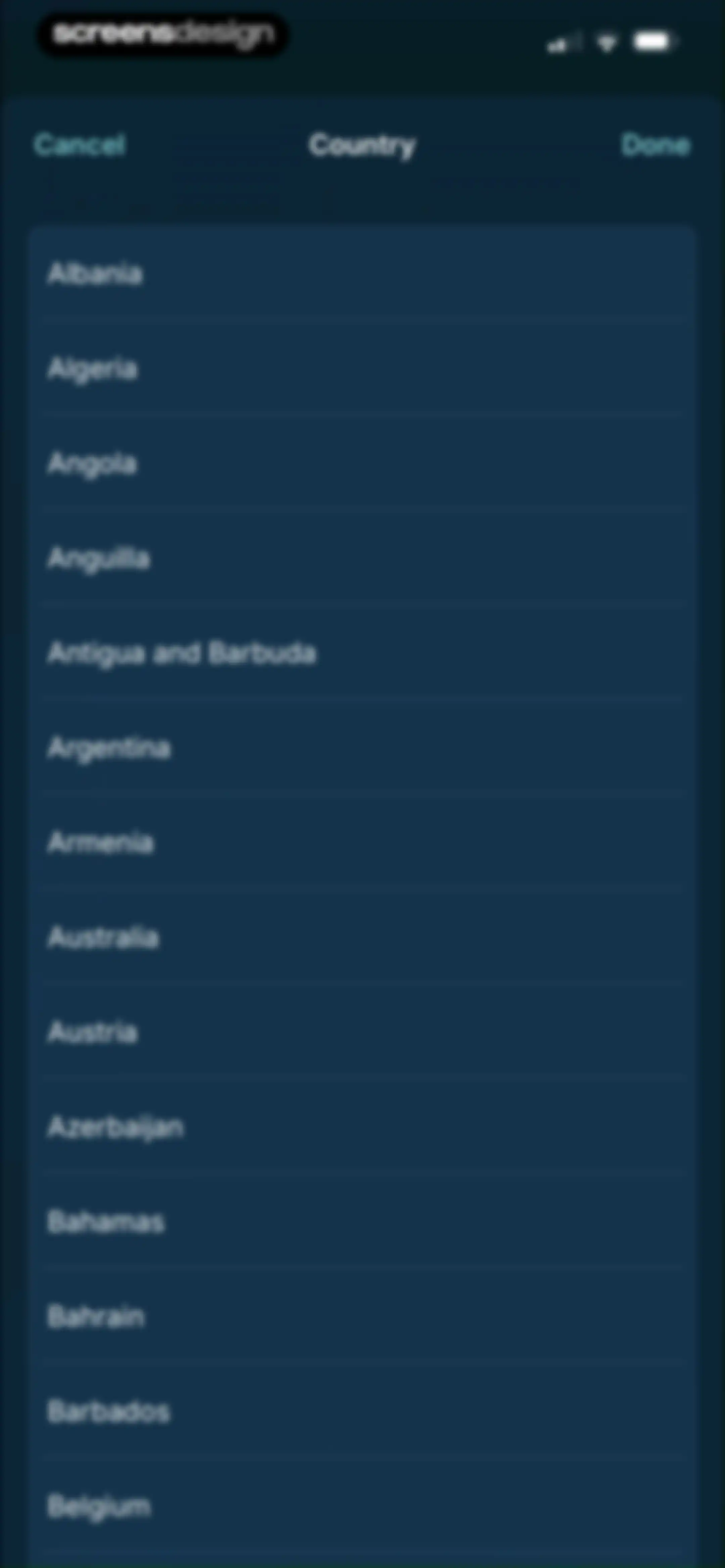Pick Armenia from the list
The width and height of the screenshot is (725, 1568).
[362, 843]
